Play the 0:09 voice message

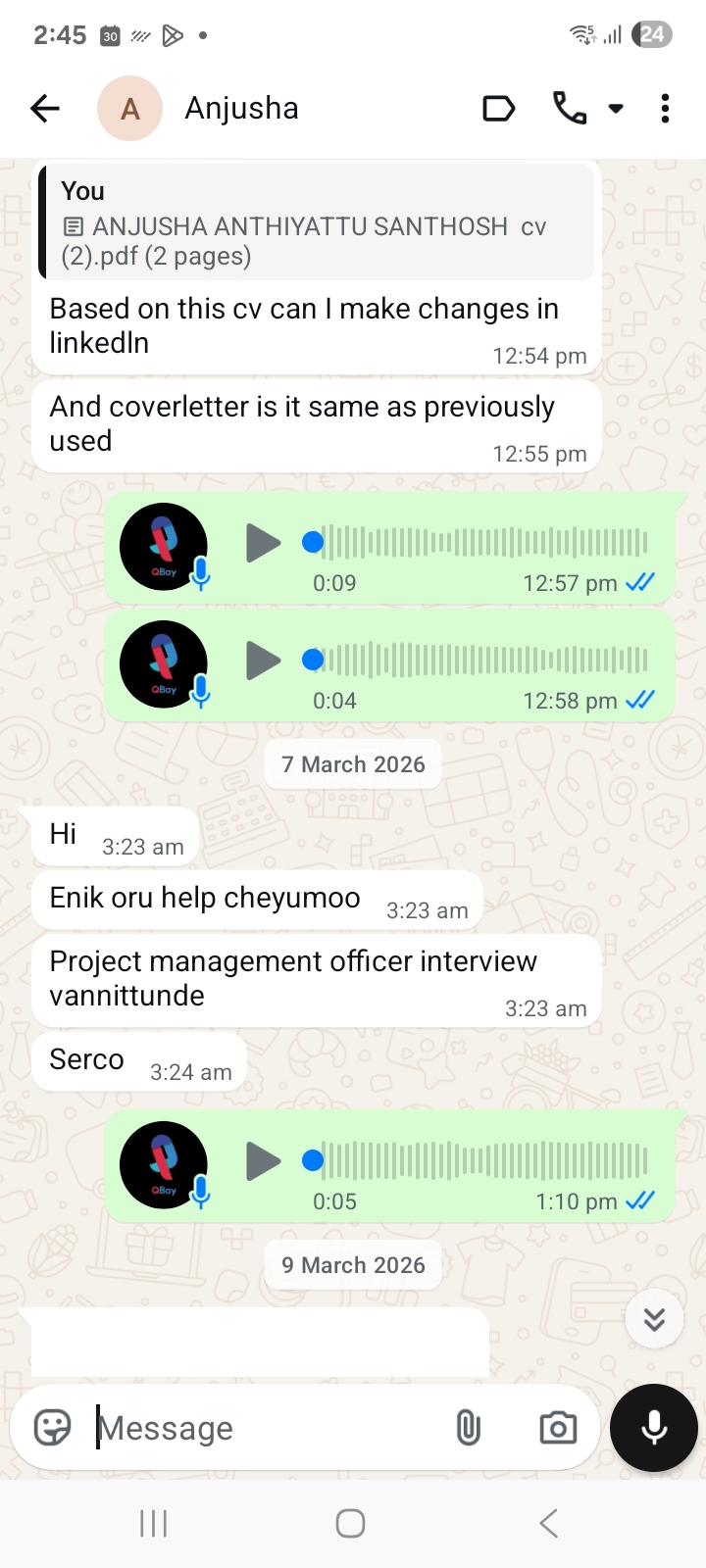[x=263, y=543]
